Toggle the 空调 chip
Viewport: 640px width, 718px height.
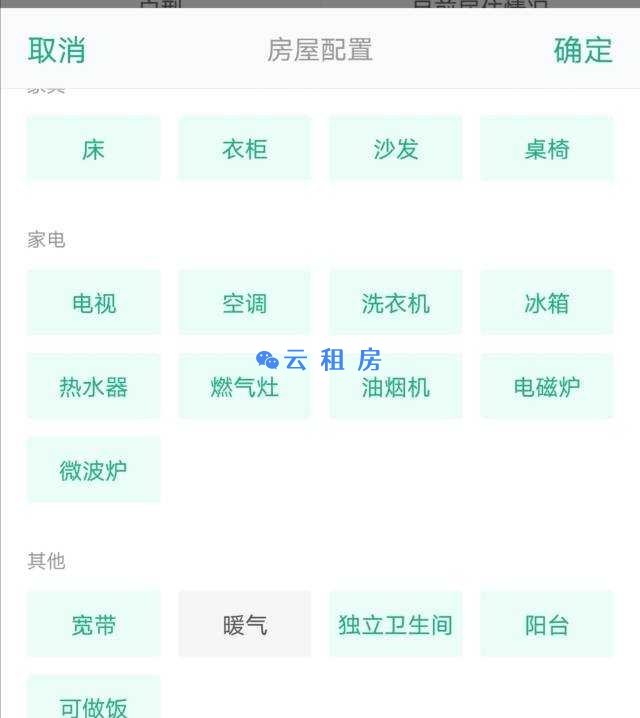244,303
